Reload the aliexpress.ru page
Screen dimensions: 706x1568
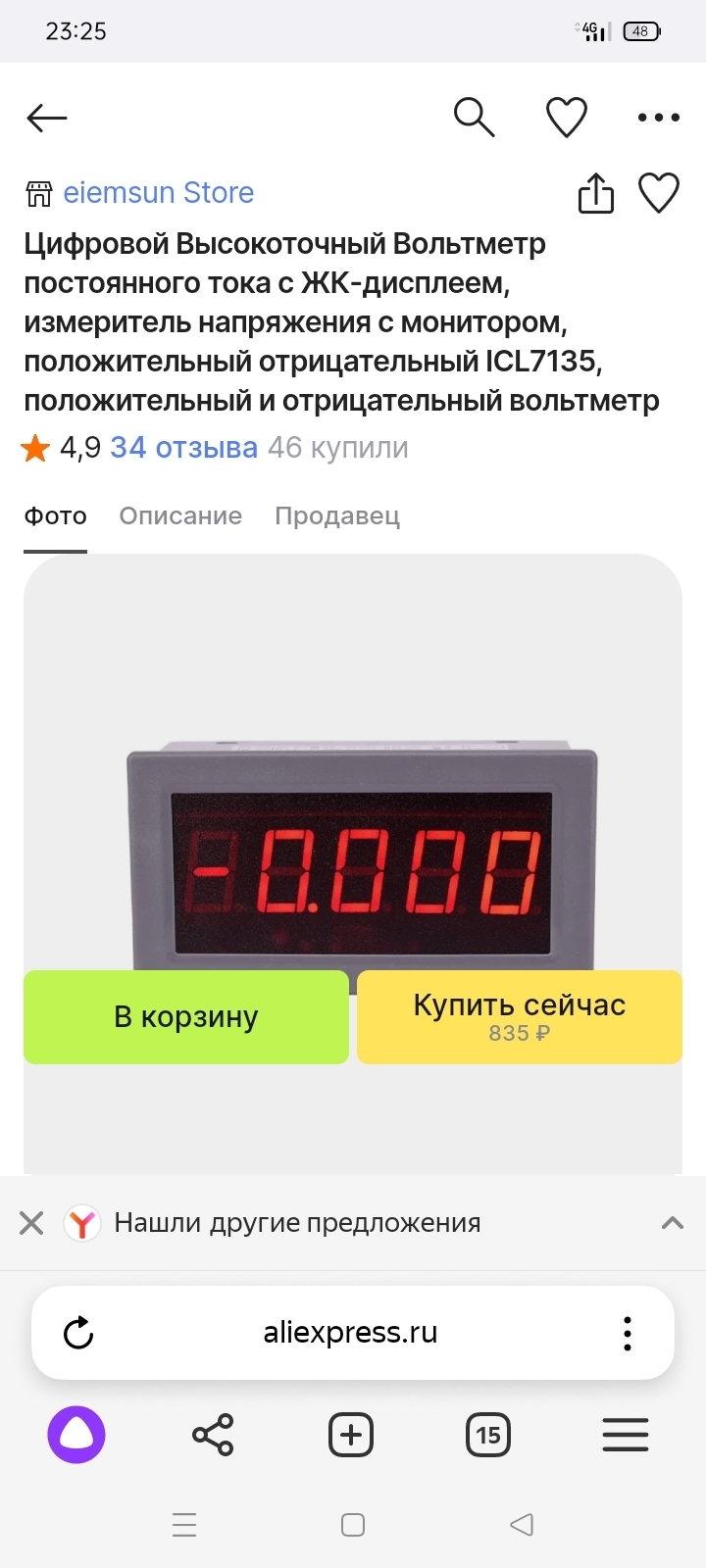pos(78,1333)
